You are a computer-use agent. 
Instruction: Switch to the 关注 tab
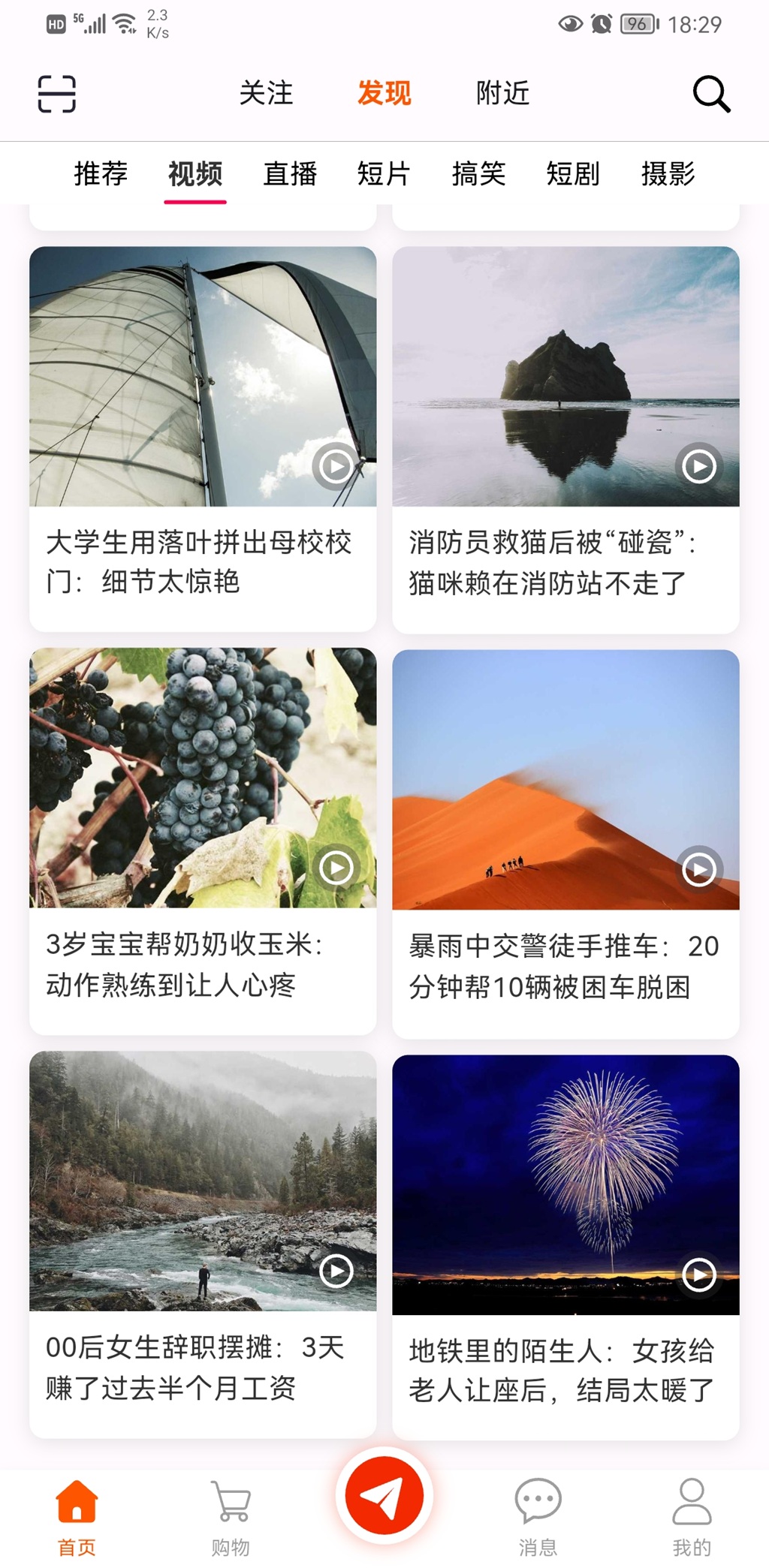[267, 93]
